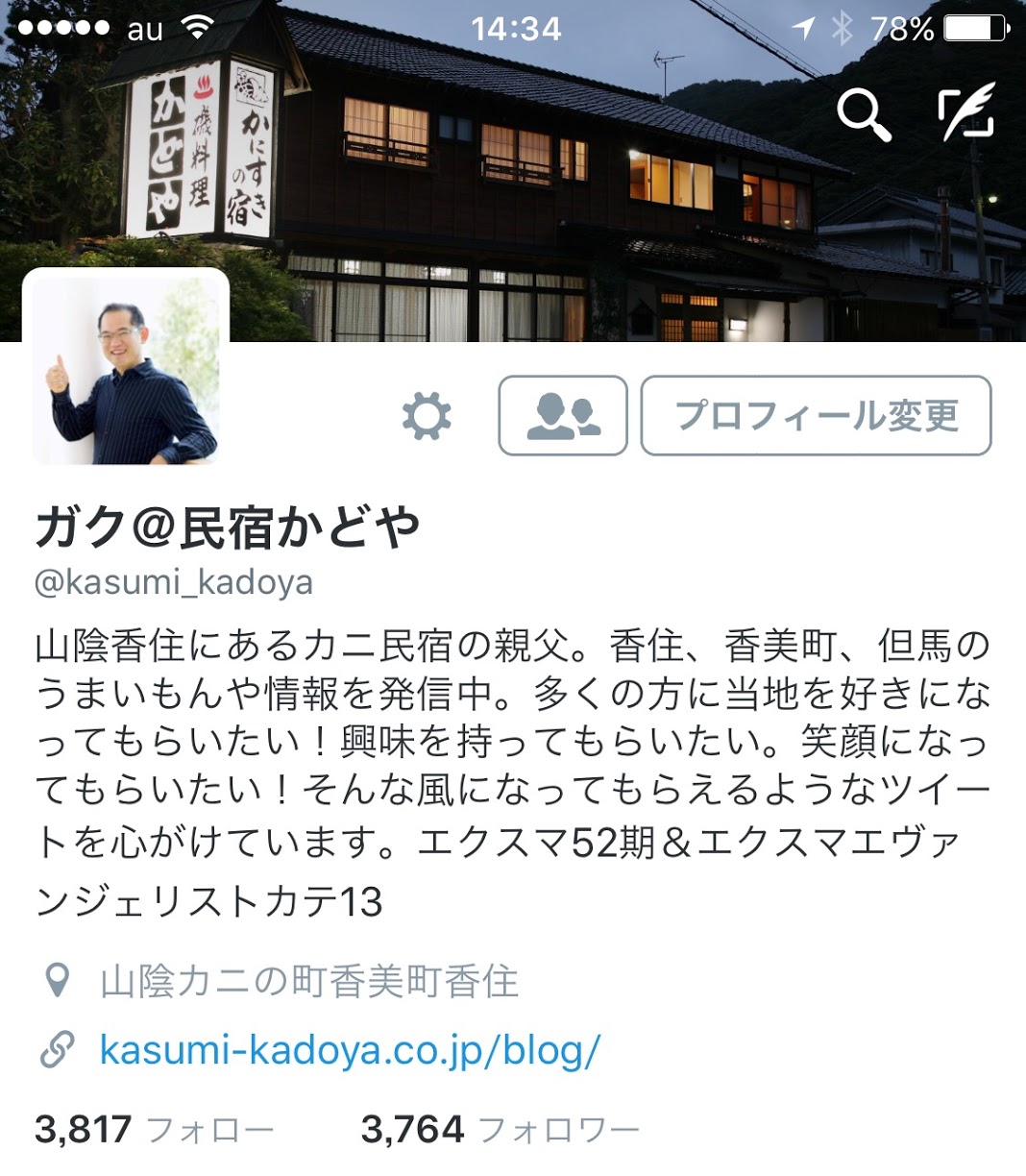This screenshot has width=1026, height=1176.
Task: View the 3,764 フォロワー list
Action: 500,1129
